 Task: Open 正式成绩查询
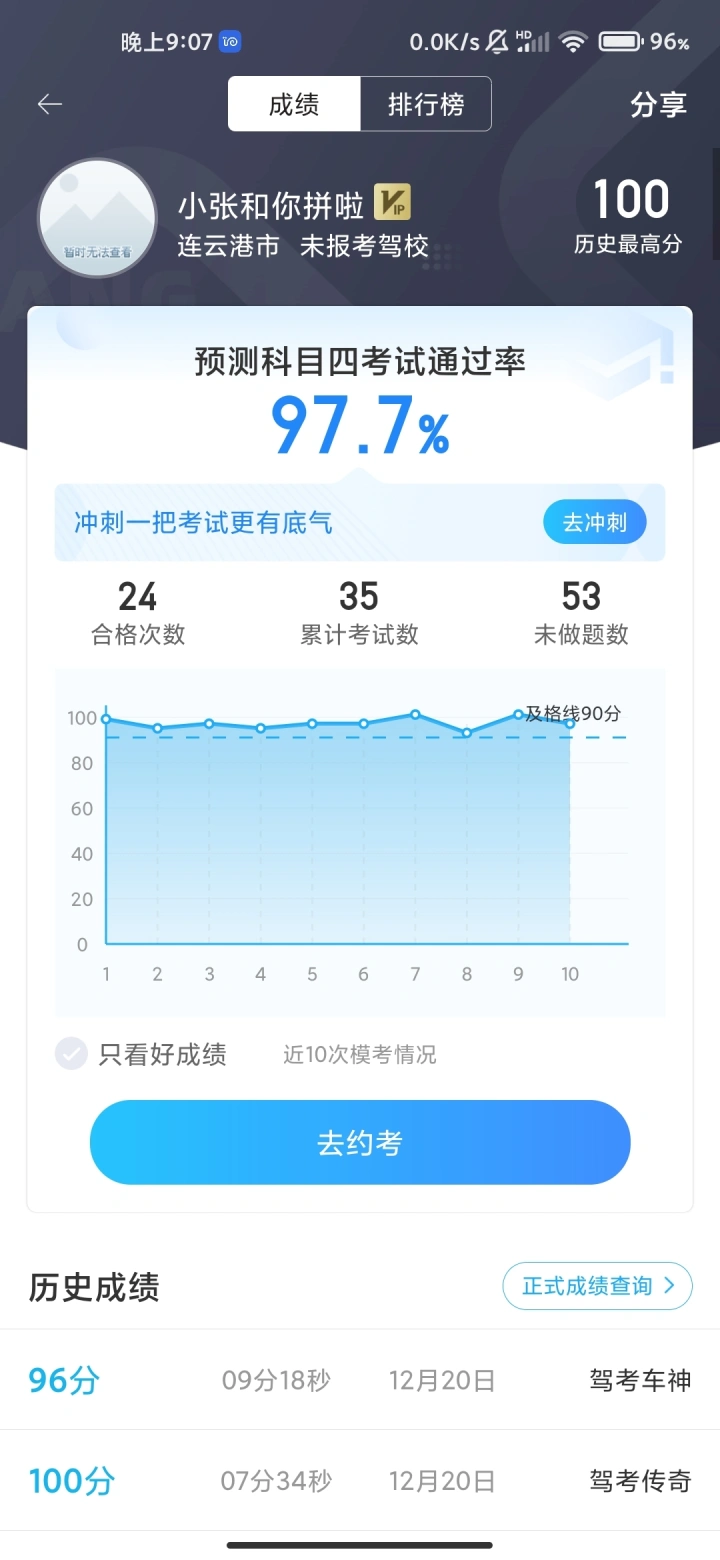pos(598,1286)
